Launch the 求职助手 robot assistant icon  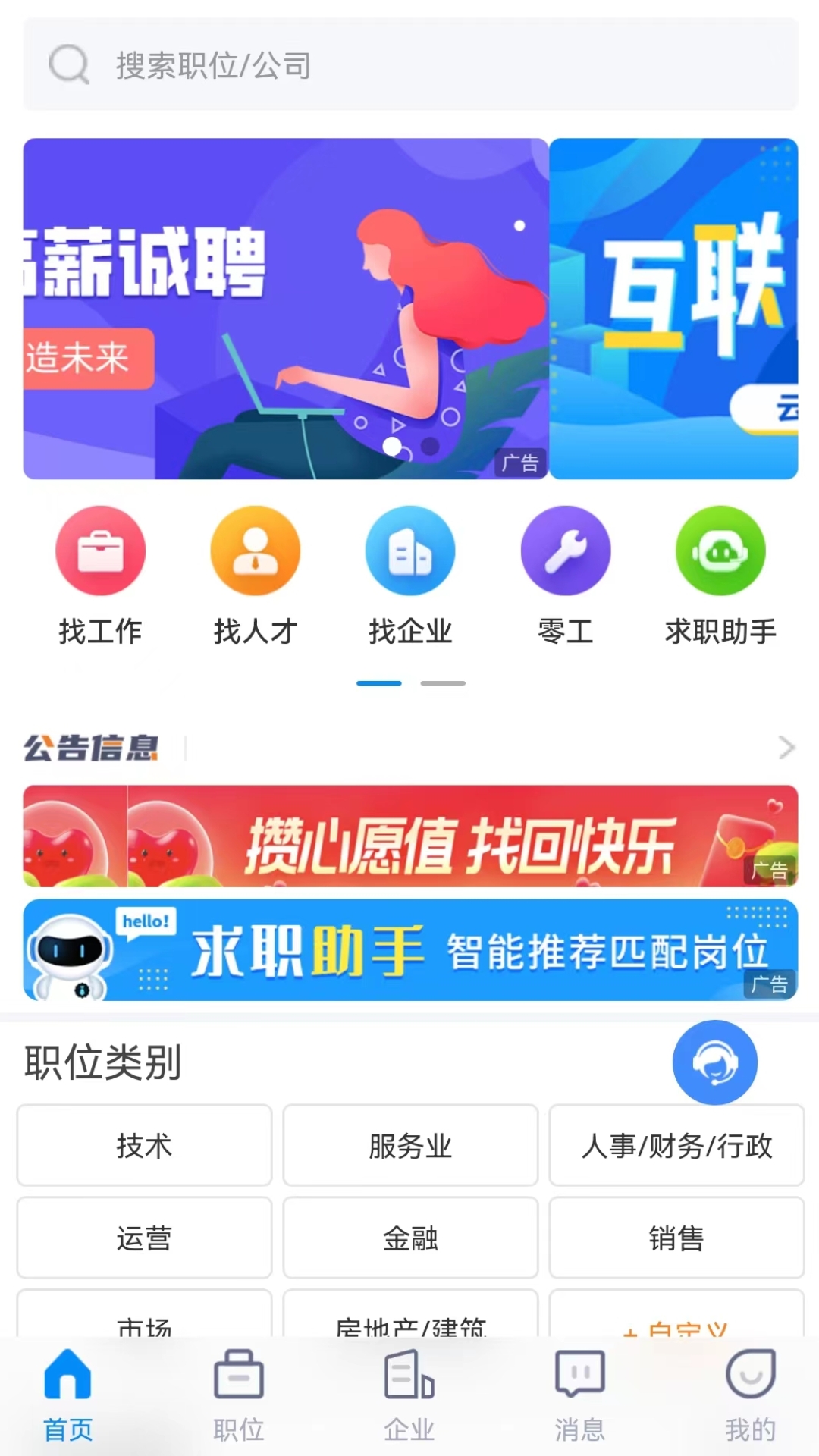click(x=721, y=551)
